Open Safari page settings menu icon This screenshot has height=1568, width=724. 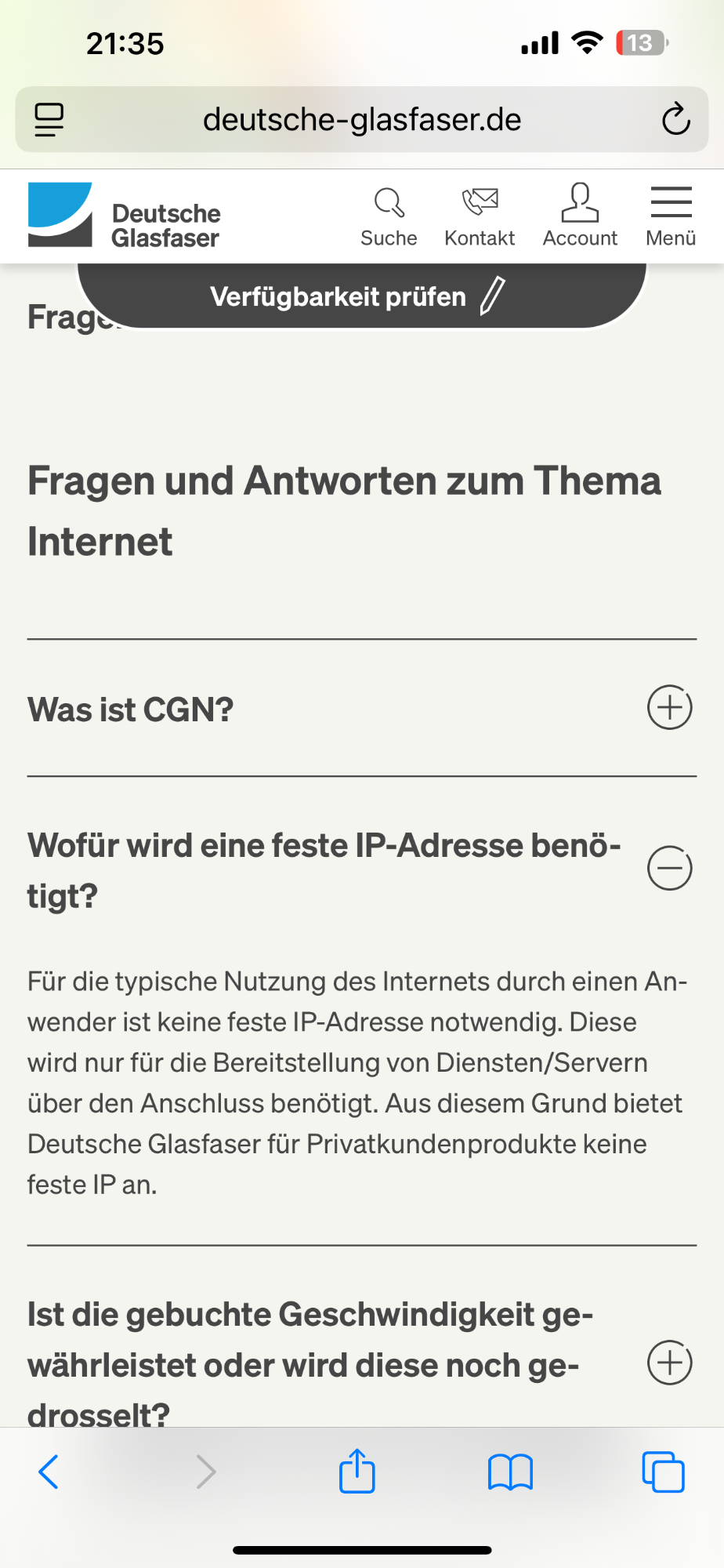pyautogui.click(x=49, y=120)
